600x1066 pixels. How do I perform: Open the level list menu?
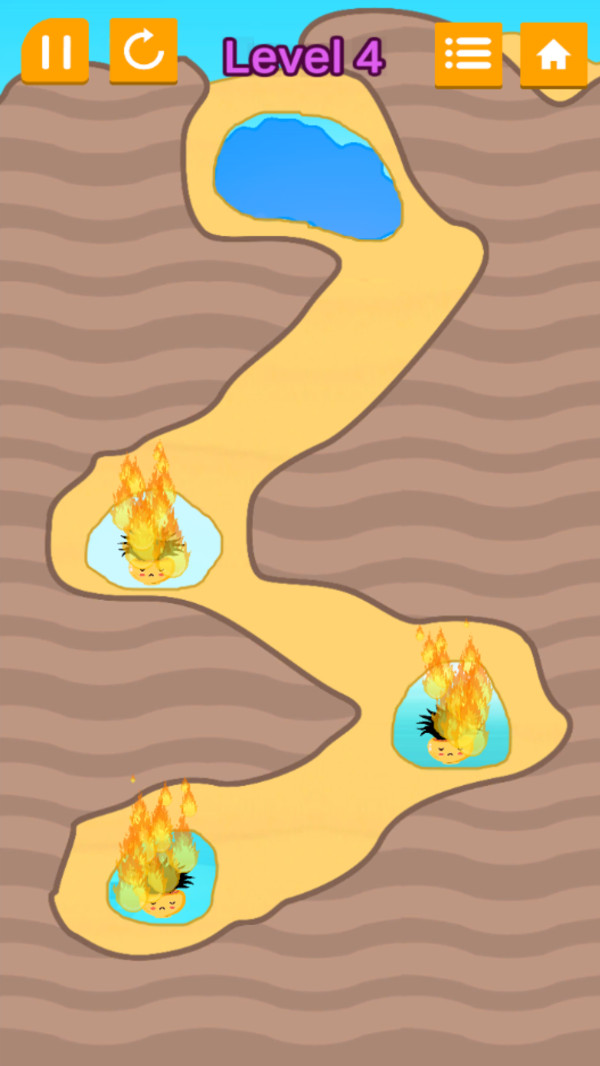[468, 54]
